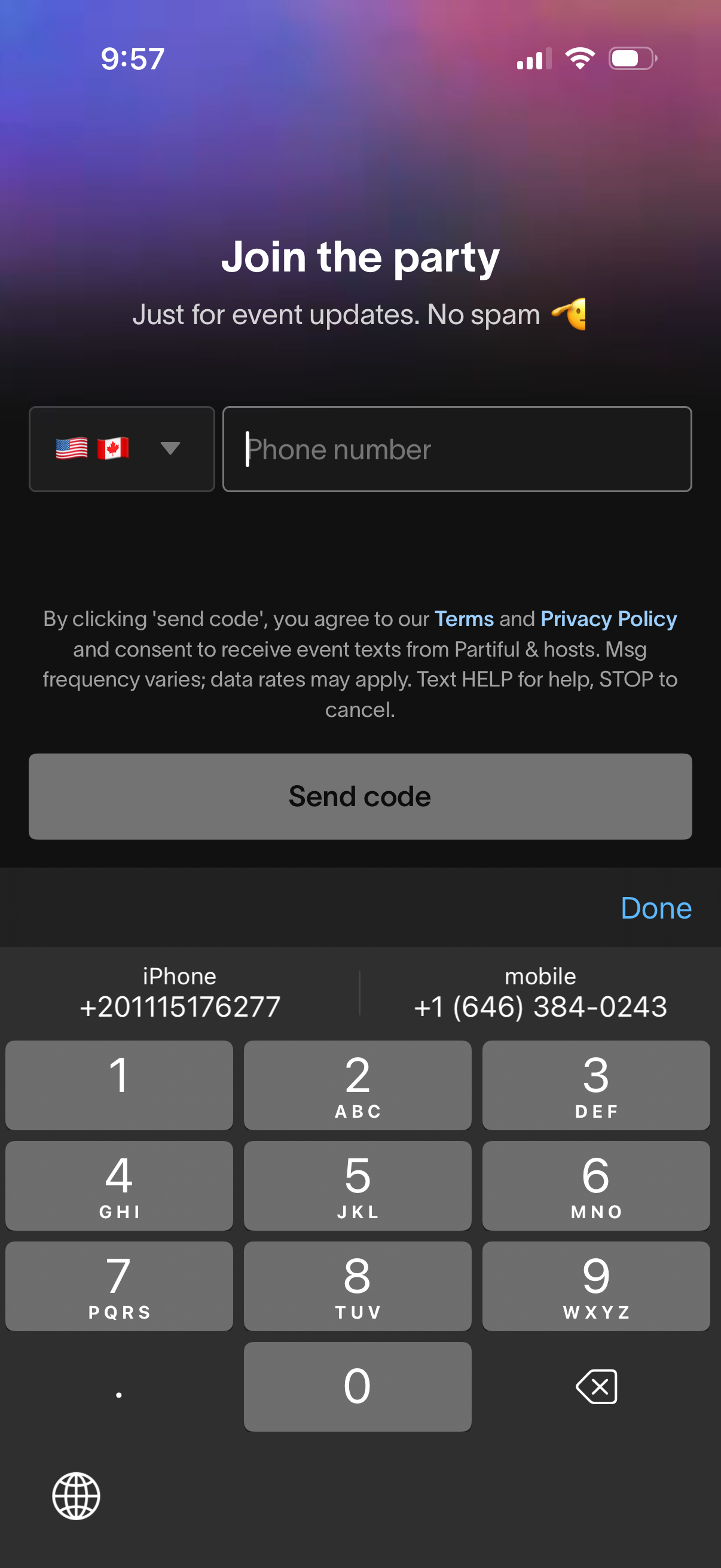Tap the number 2 ABC key
Image resolution: width=721 pixels, height=1568 pixels.
[357, 1085]
